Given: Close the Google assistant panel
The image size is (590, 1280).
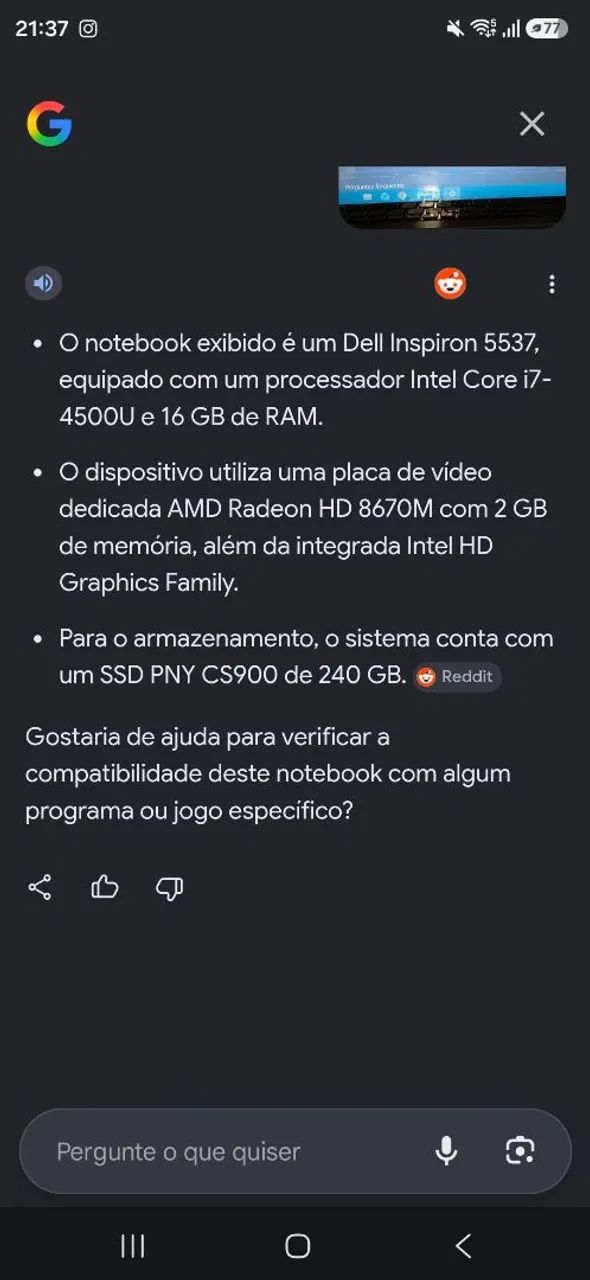Looking at the screenshot, I should [532, 124].
